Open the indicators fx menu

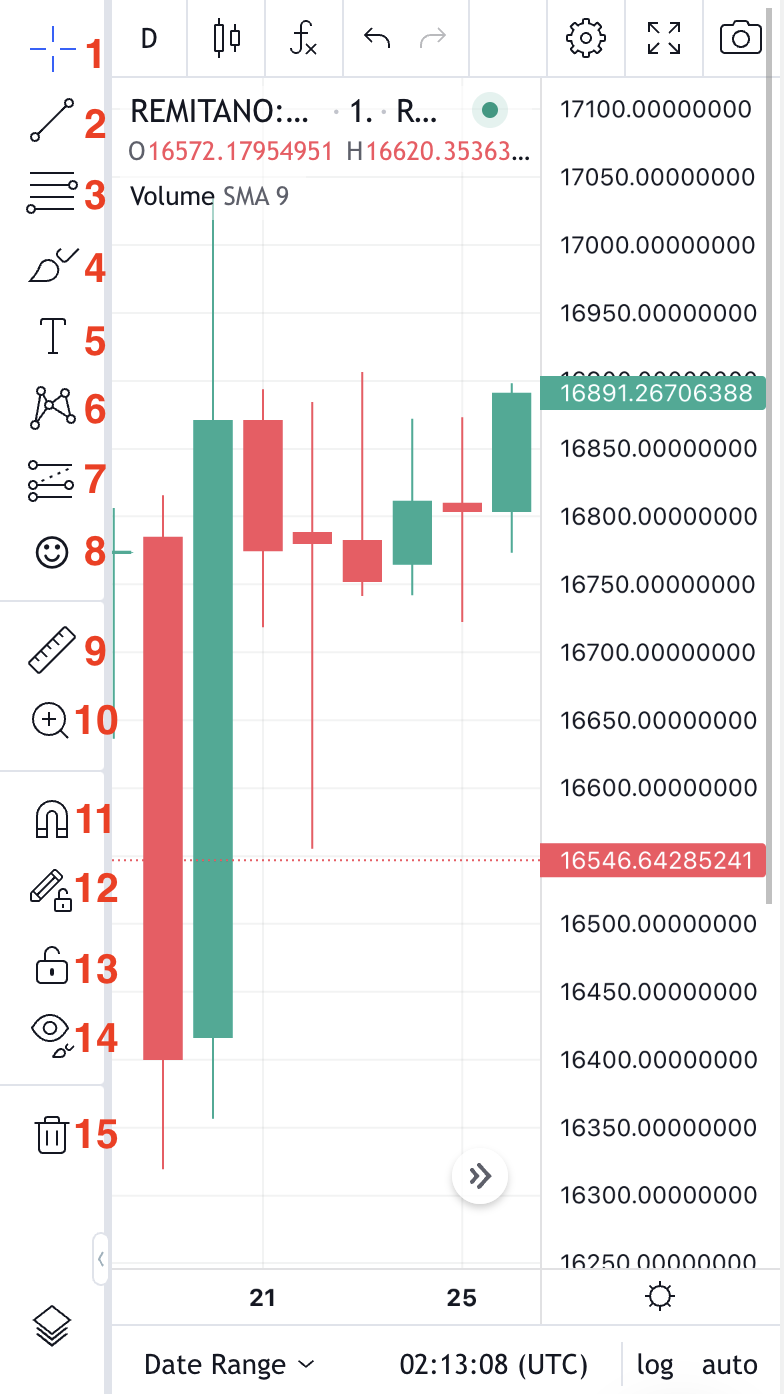click(304, 39)
